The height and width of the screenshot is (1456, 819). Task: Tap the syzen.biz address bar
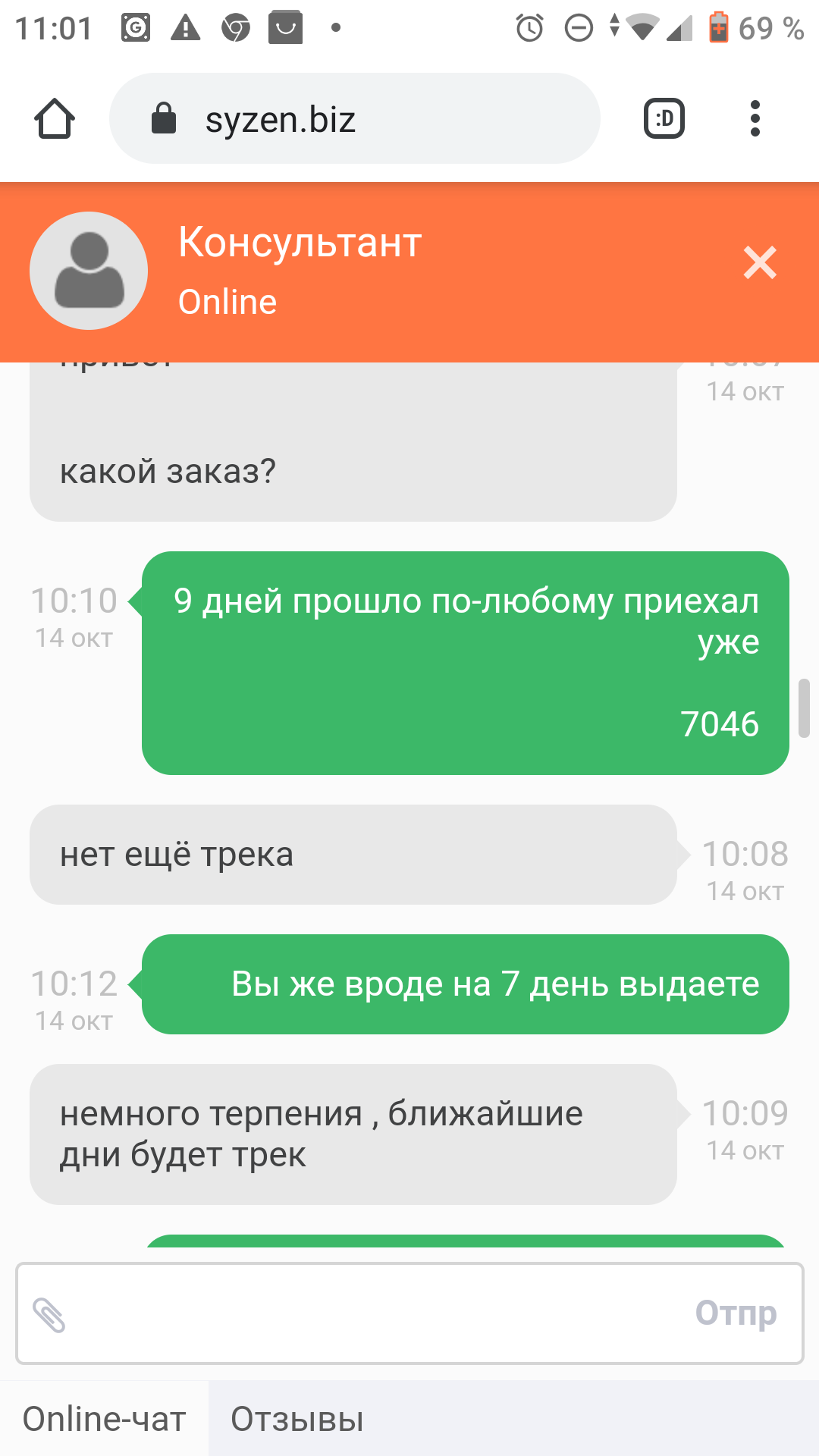tap(355, 119)
